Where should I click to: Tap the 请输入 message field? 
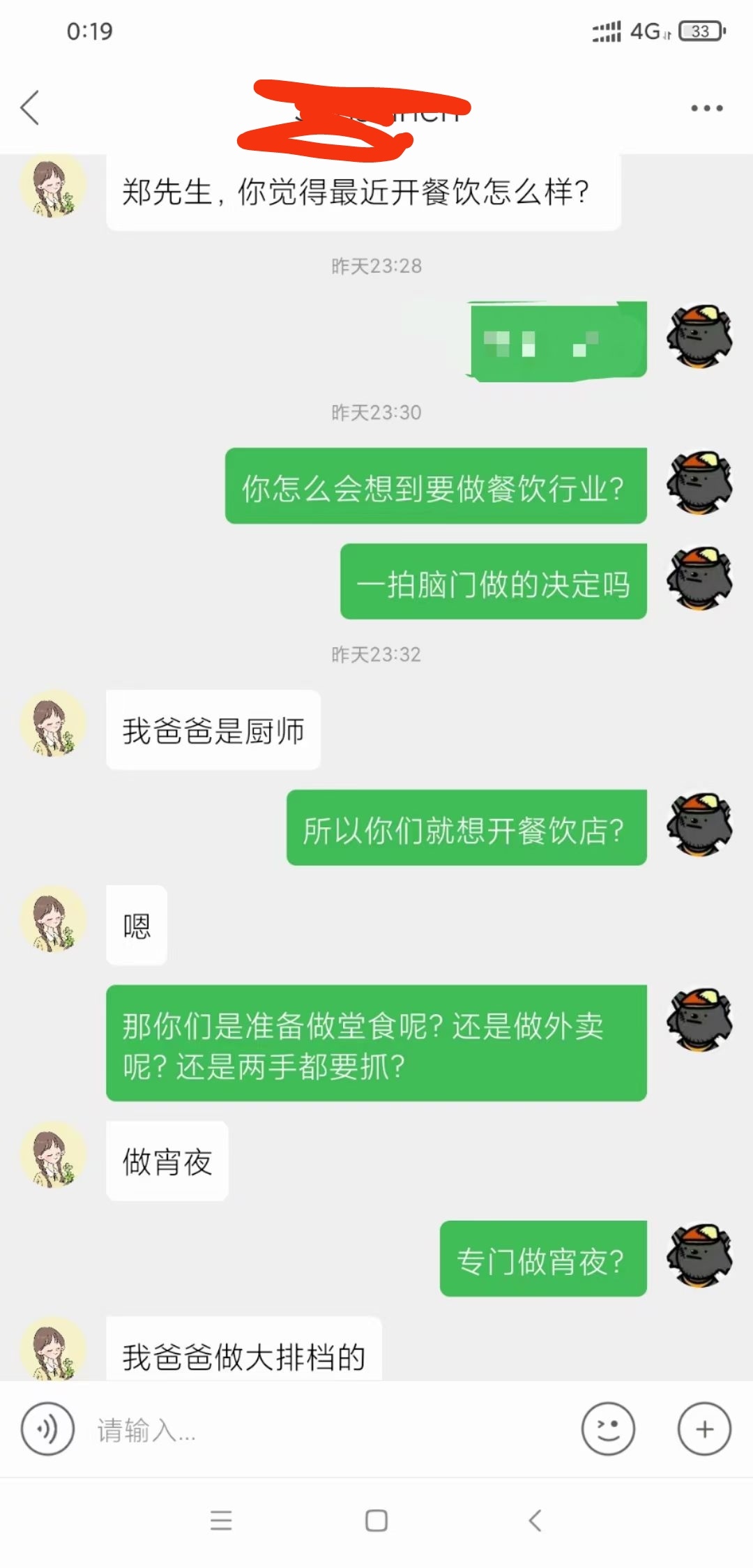pos(328,1429)
